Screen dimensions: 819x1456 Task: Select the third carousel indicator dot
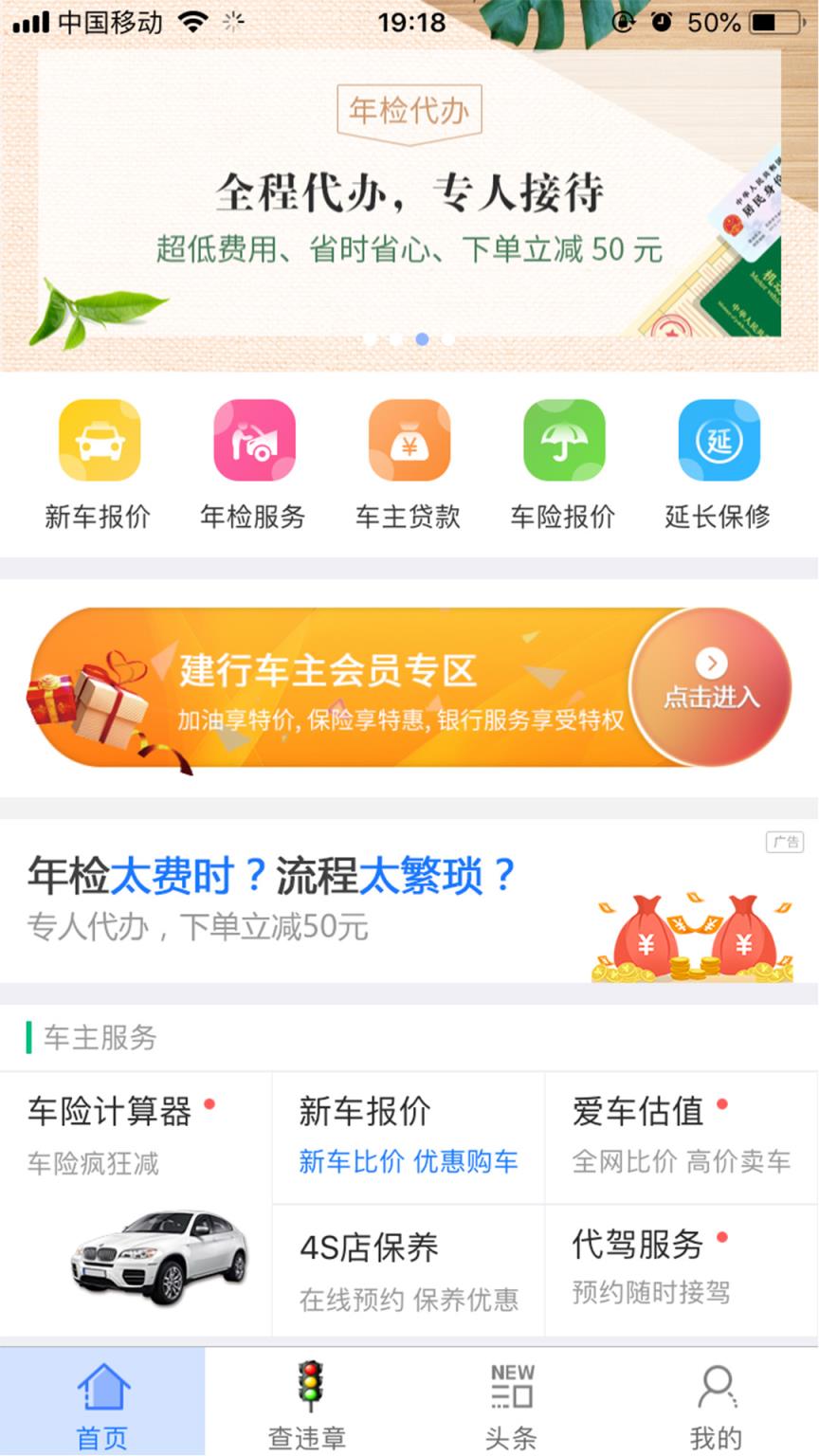424,338
